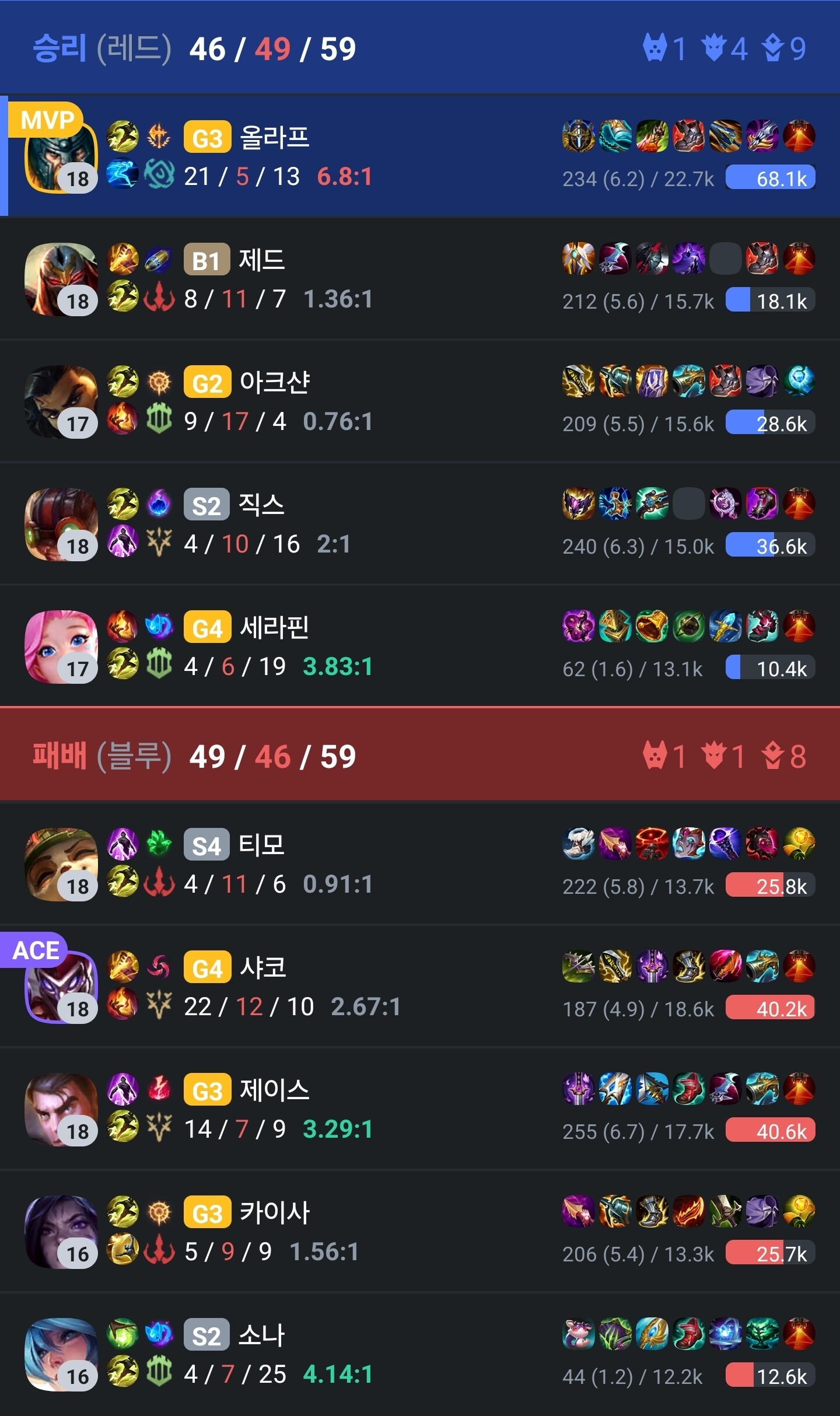Open the ACE 샤코 player row
This screenshot has height=1416, width=840.
pos(420,987)
